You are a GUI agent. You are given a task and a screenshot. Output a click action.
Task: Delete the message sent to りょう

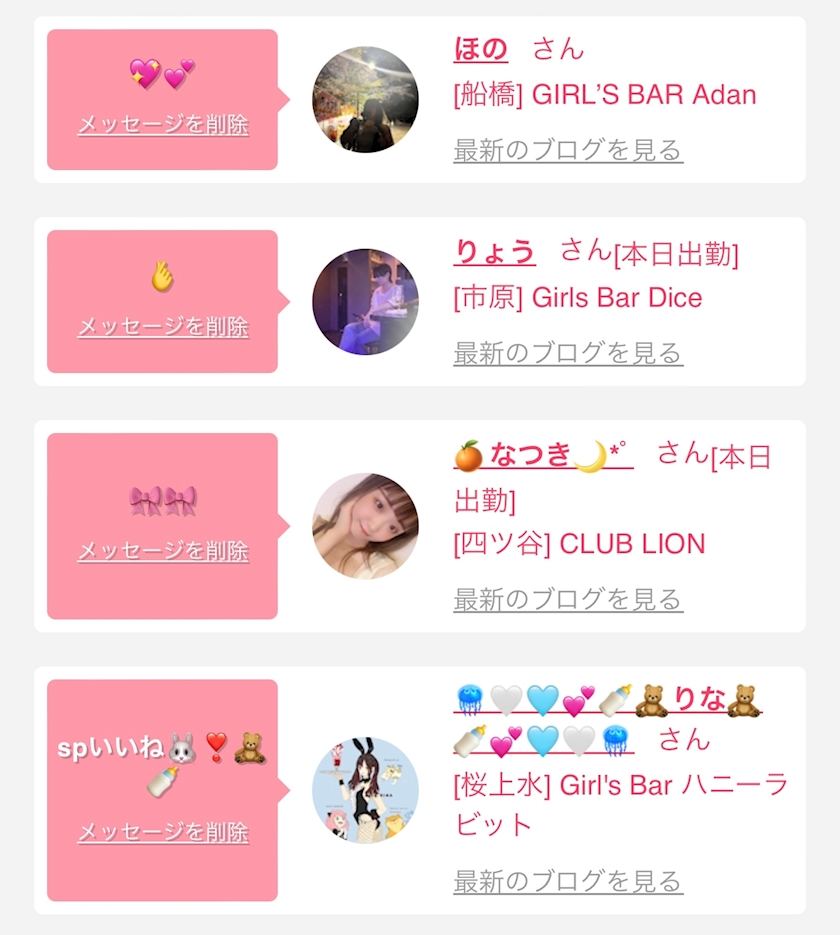coord(163,327)
